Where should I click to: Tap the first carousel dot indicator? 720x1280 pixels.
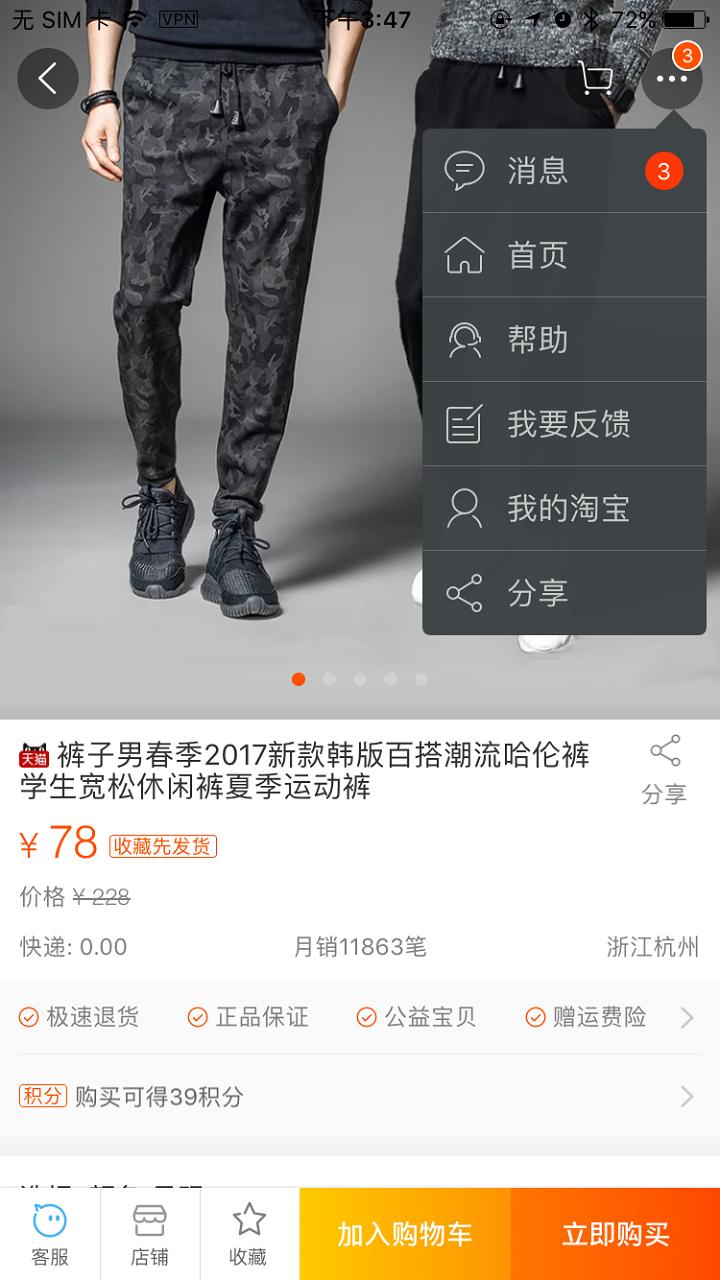point(298,679)
